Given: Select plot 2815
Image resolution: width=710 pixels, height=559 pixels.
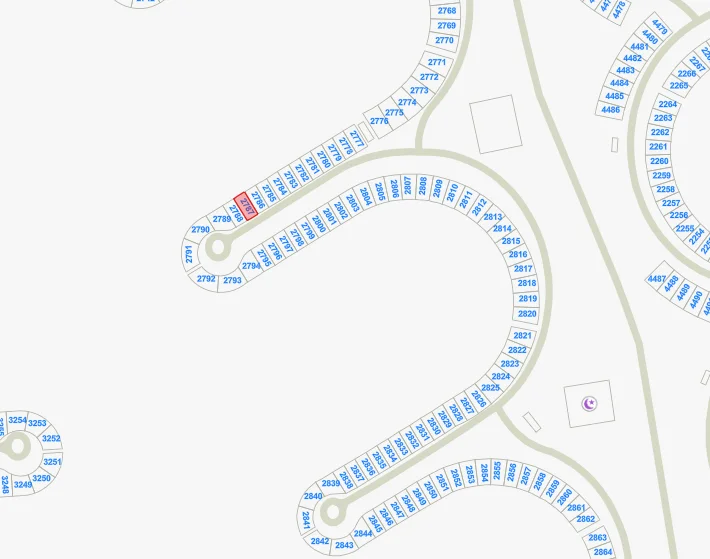Looking at the screenshot, I should point(511,241).
